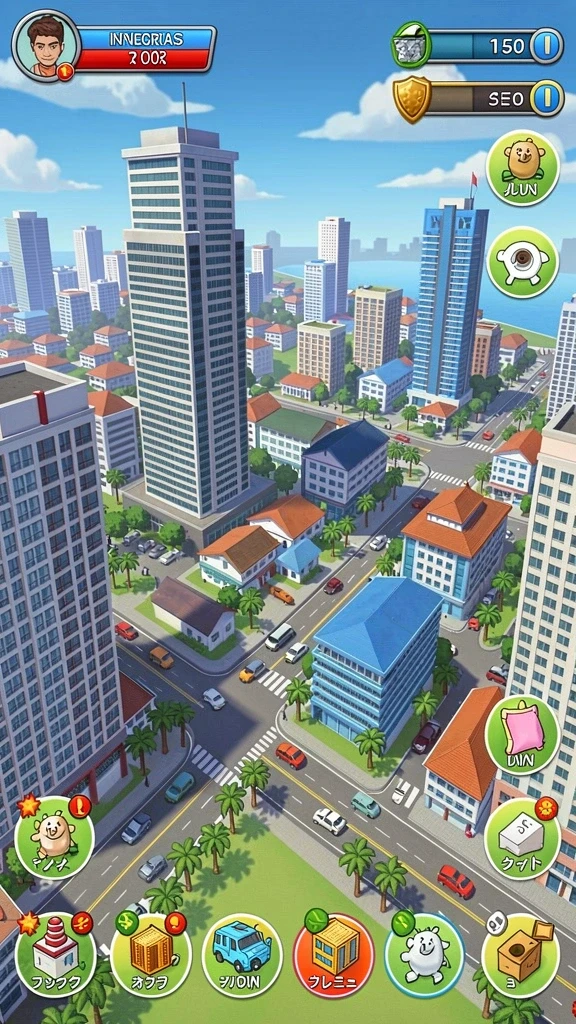The height and width of the screenshot is (1024, 576).
Task: Tap the cardboard box button
Action: click(520, 953)
